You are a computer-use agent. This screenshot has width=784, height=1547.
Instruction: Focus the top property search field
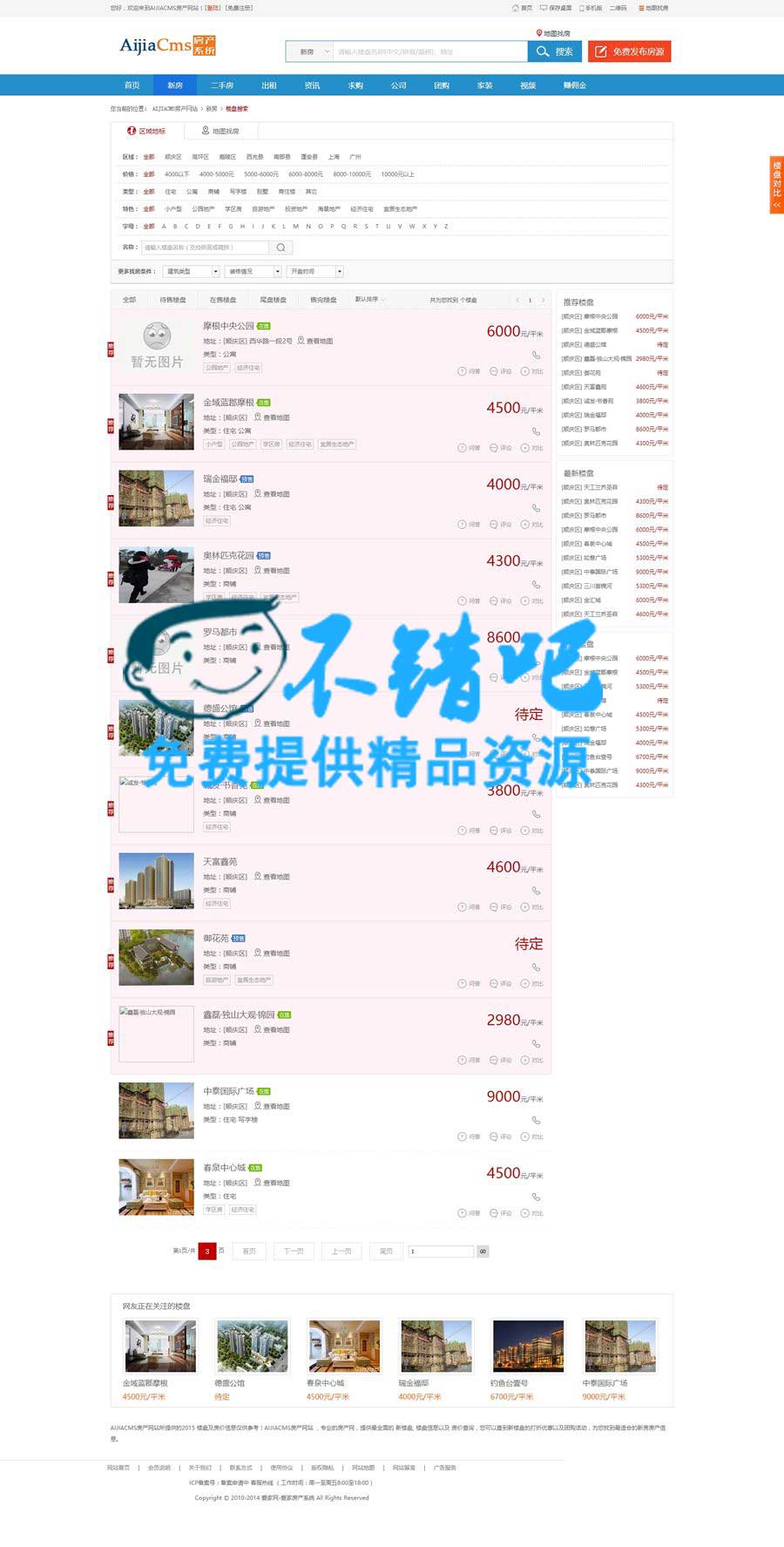coord(430,51)
